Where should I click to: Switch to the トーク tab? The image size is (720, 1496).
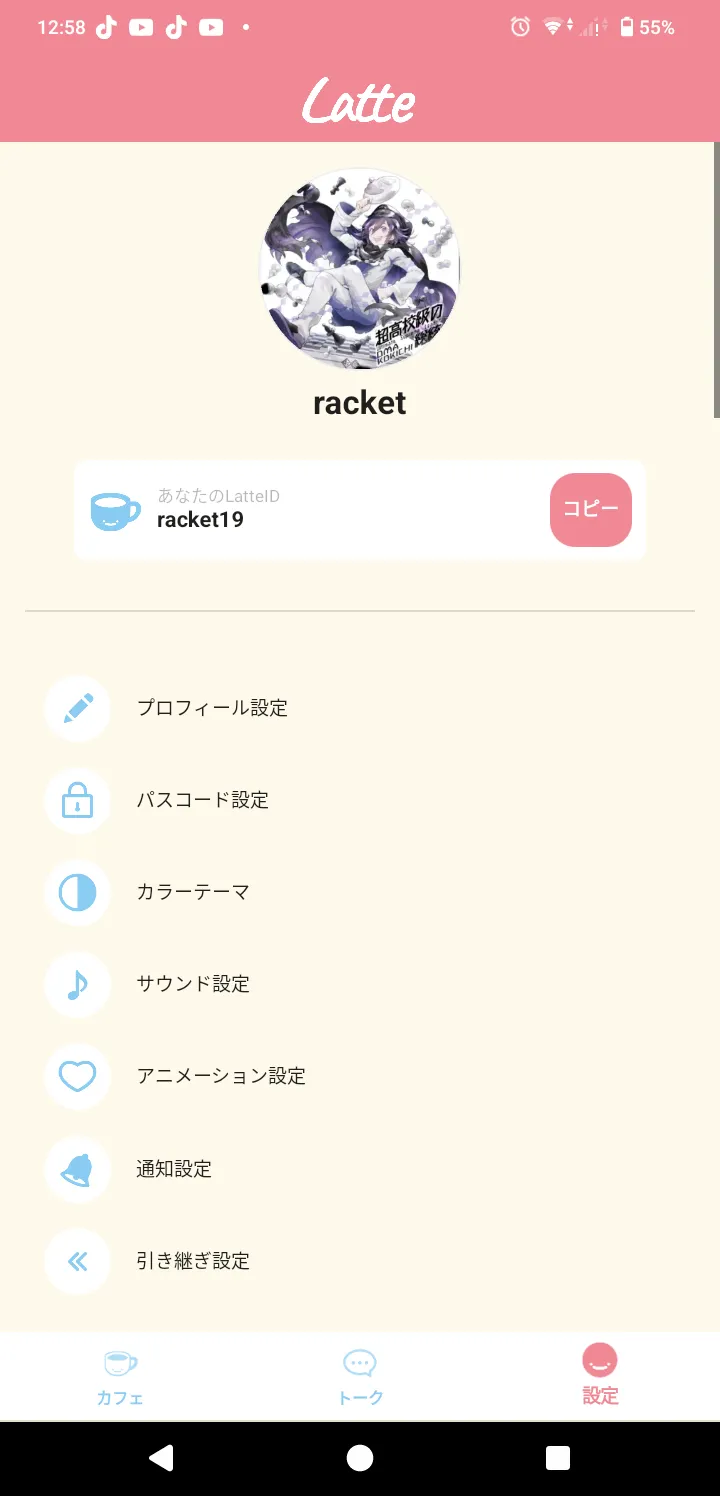[360, 1376]
